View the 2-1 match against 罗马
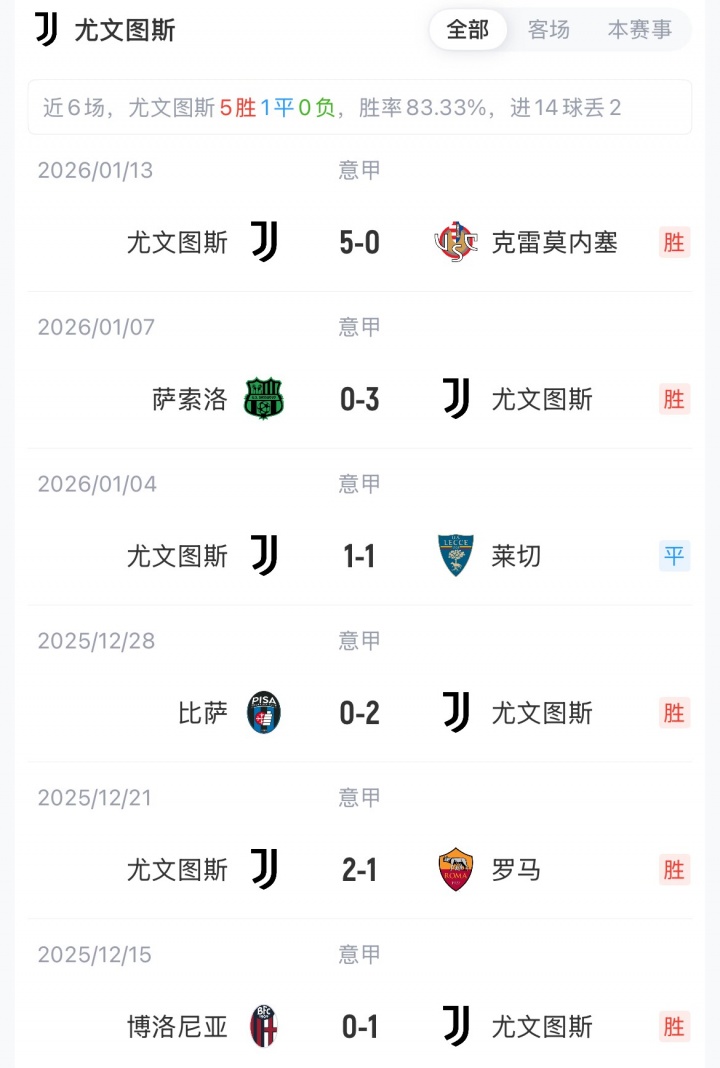The height and width of the screenshot is (1068, 720). click(360, 870)
